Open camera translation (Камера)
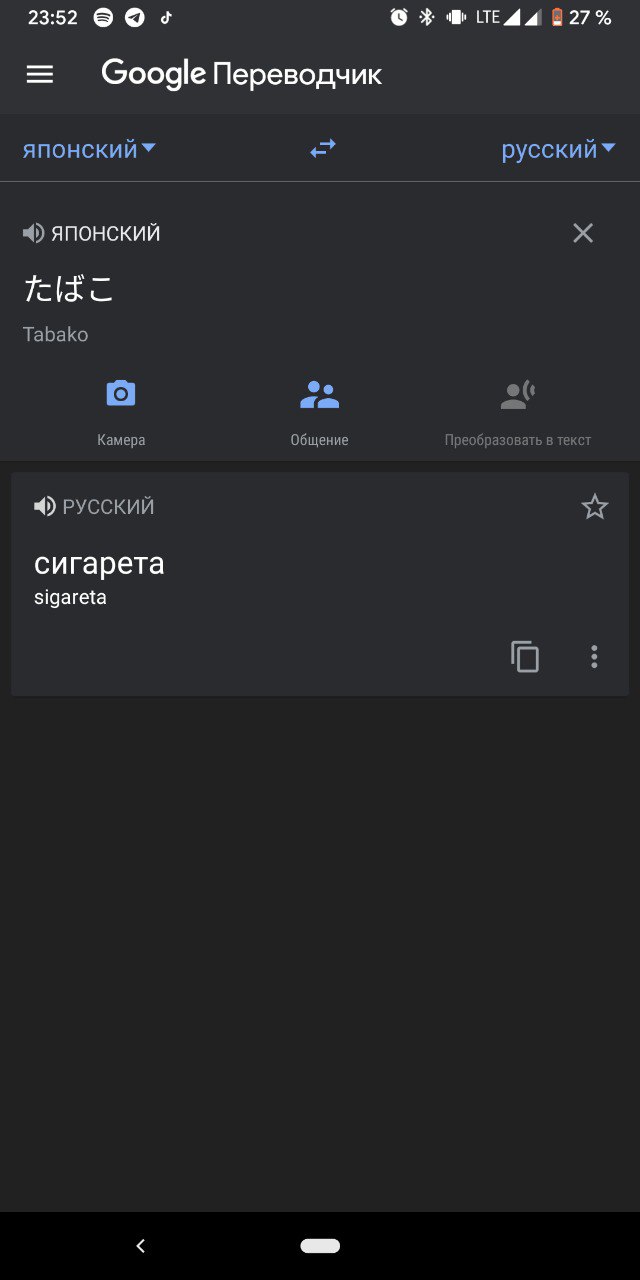The width and height of the screenshot is (640, 1280). [x=121, y=412]
